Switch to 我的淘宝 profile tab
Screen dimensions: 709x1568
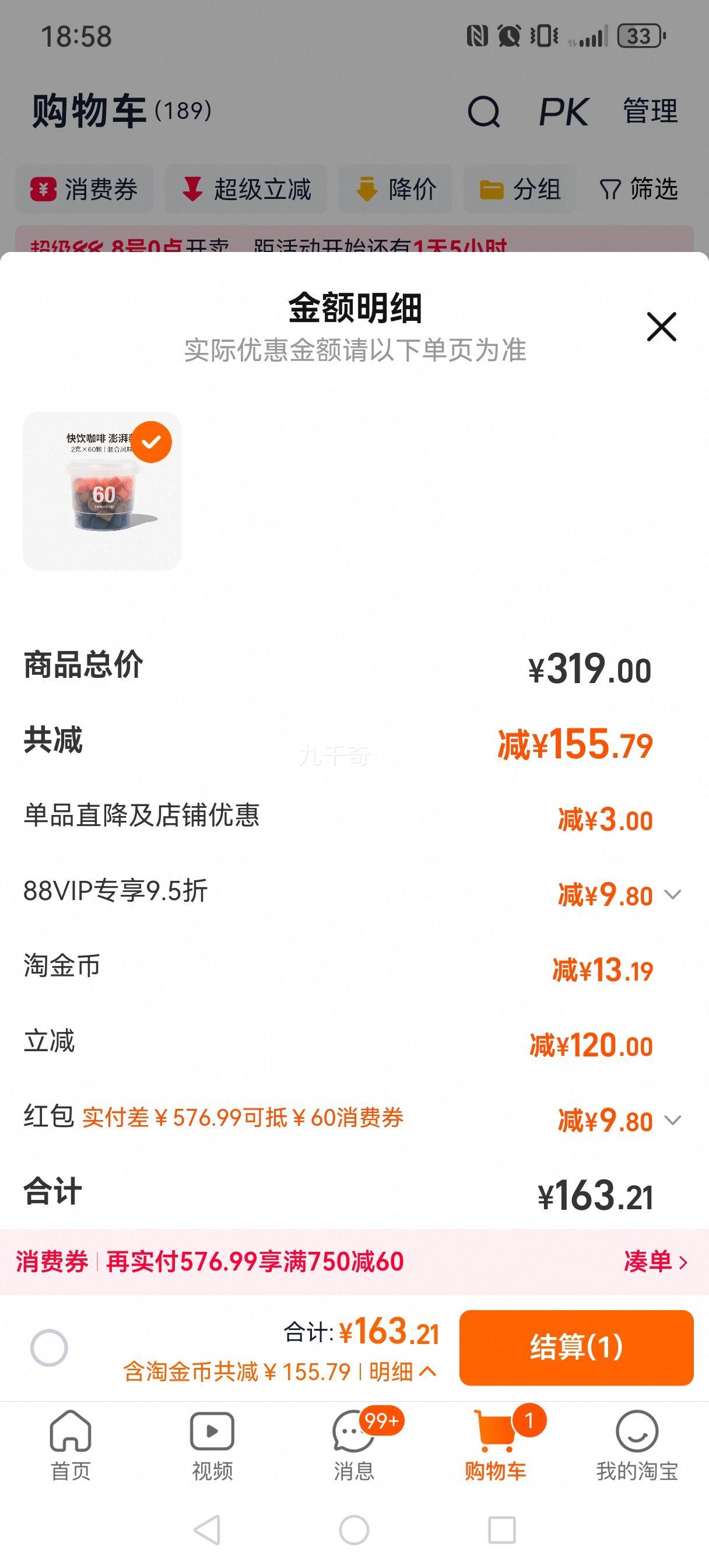point(637,1445)
